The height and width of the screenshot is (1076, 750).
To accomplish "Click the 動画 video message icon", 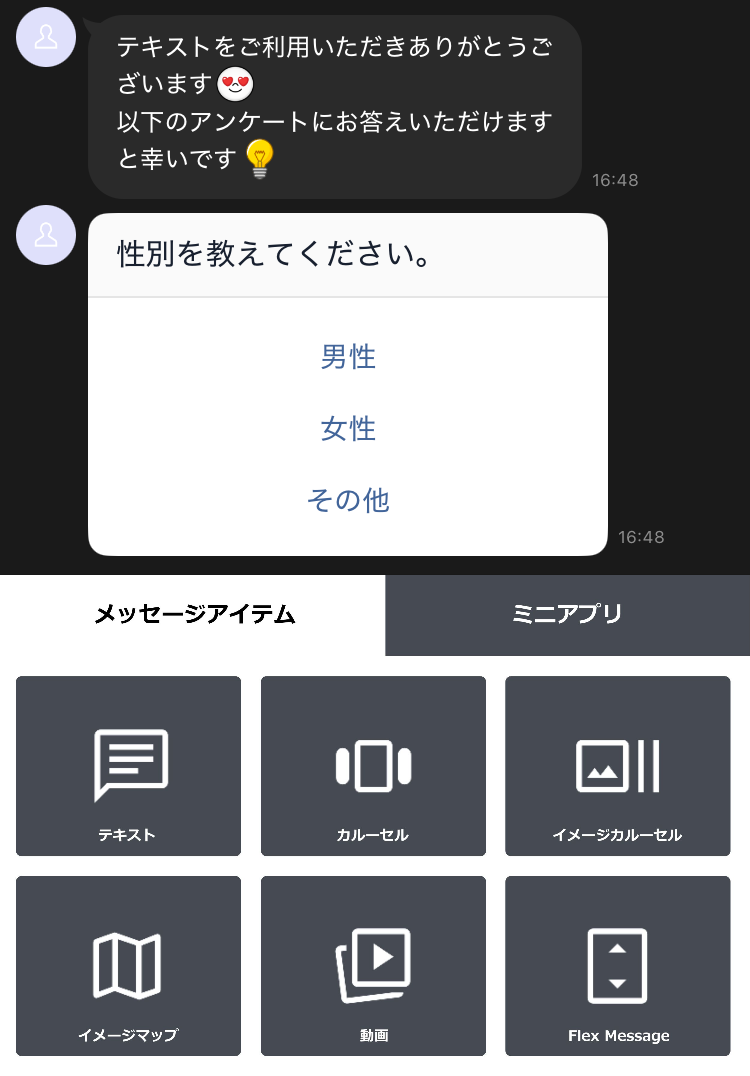I will coord(373,965).
